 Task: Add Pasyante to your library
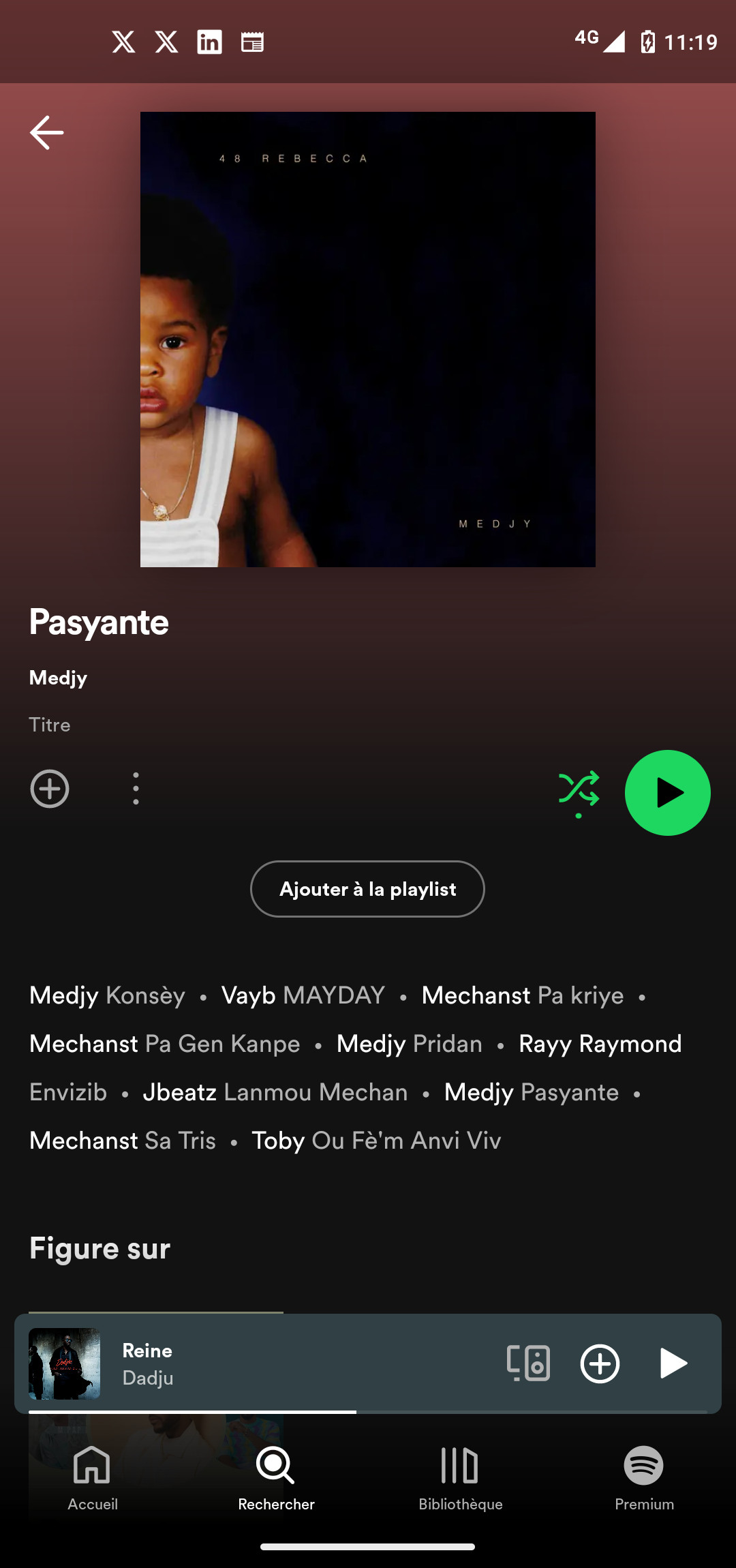pos(50,789)
